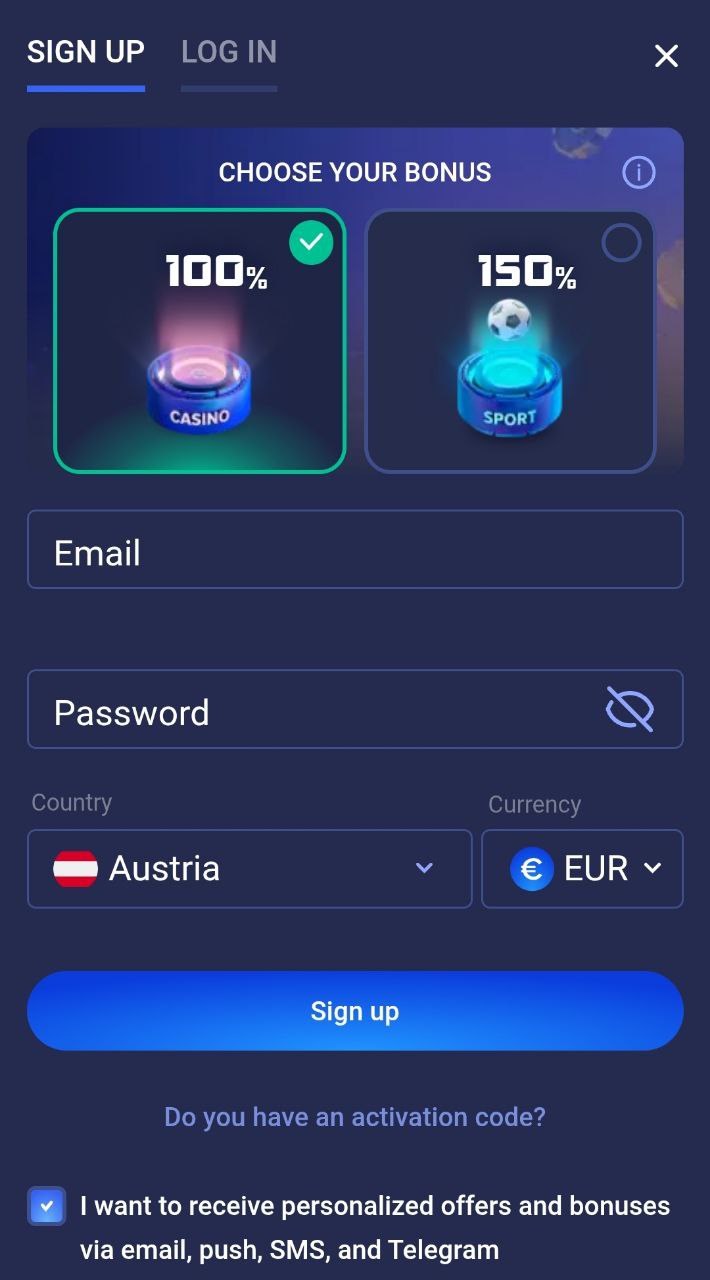Screen dimensions: 710x1280
Task: Focus the Email field
Action: (355, 549)
